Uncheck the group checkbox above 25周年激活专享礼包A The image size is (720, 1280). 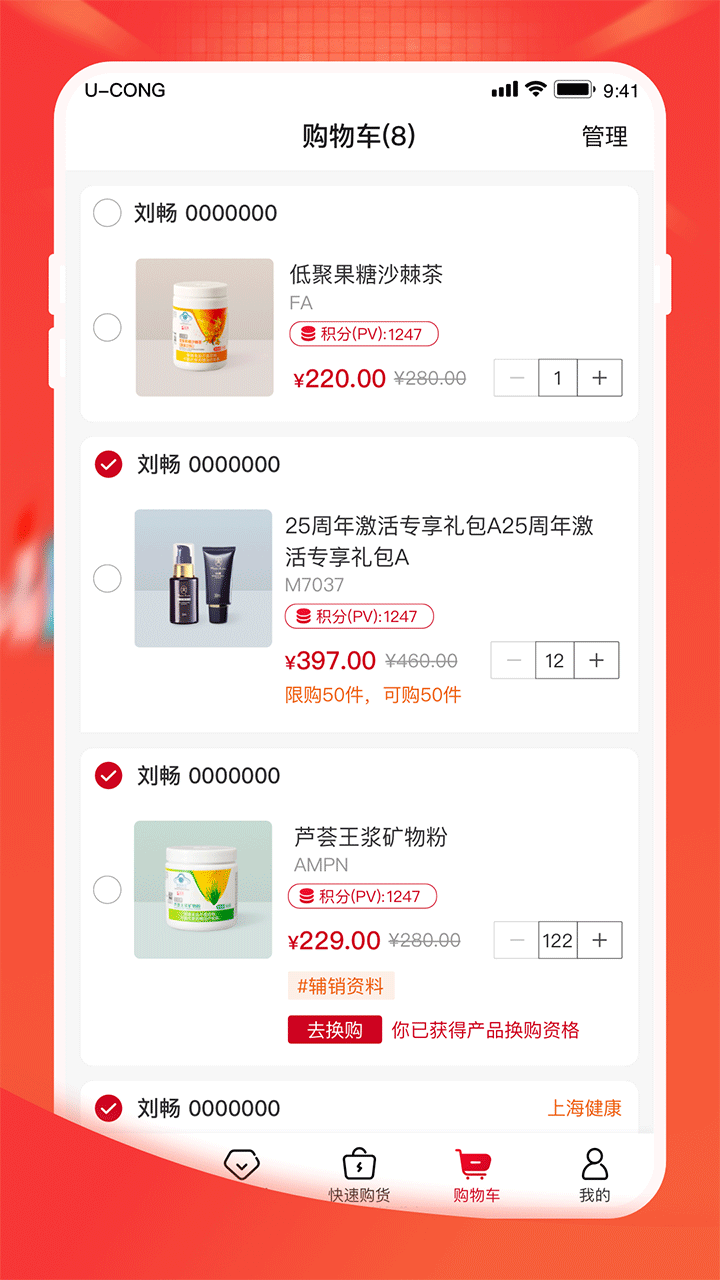pyautogui.click(x=107, y=464)
